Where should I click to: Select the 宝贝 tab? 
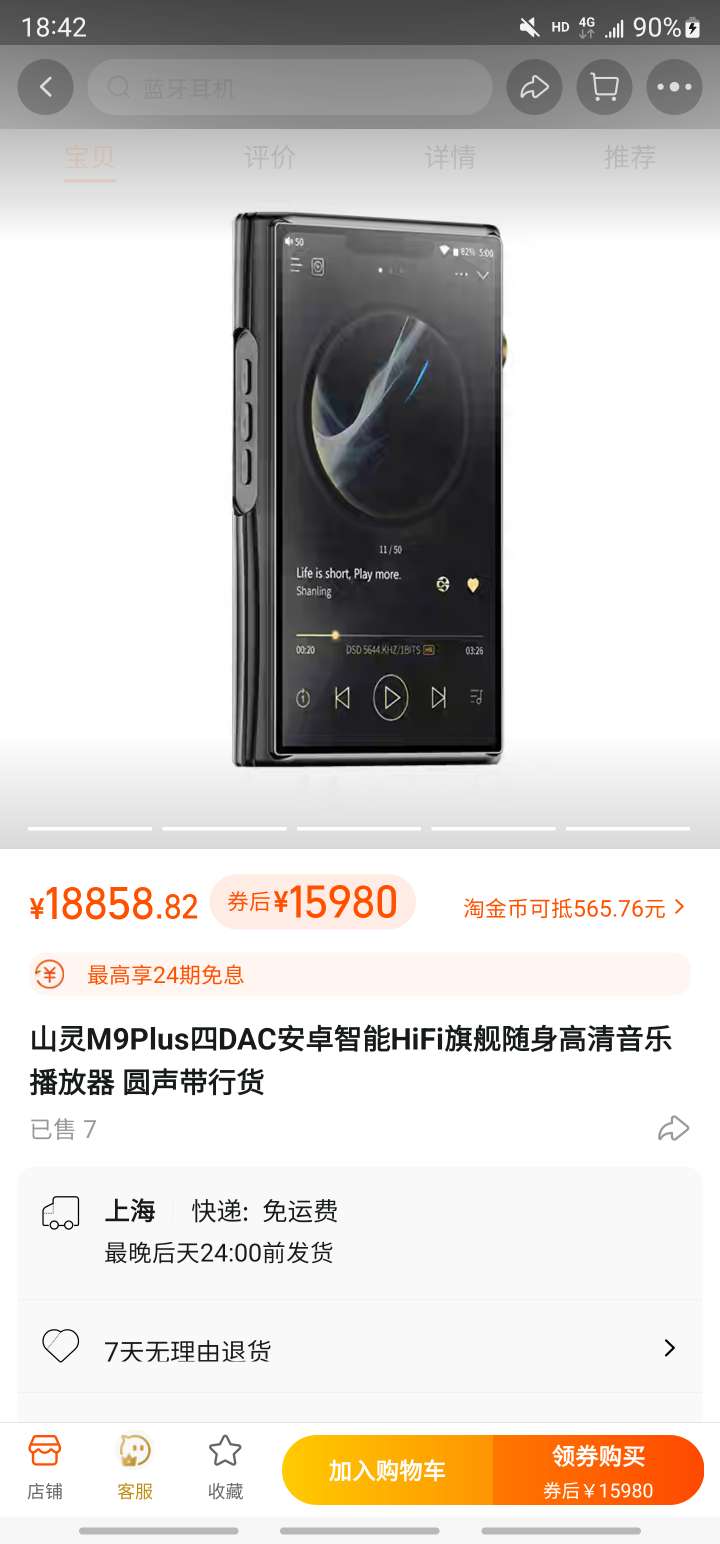pos(90,157)
